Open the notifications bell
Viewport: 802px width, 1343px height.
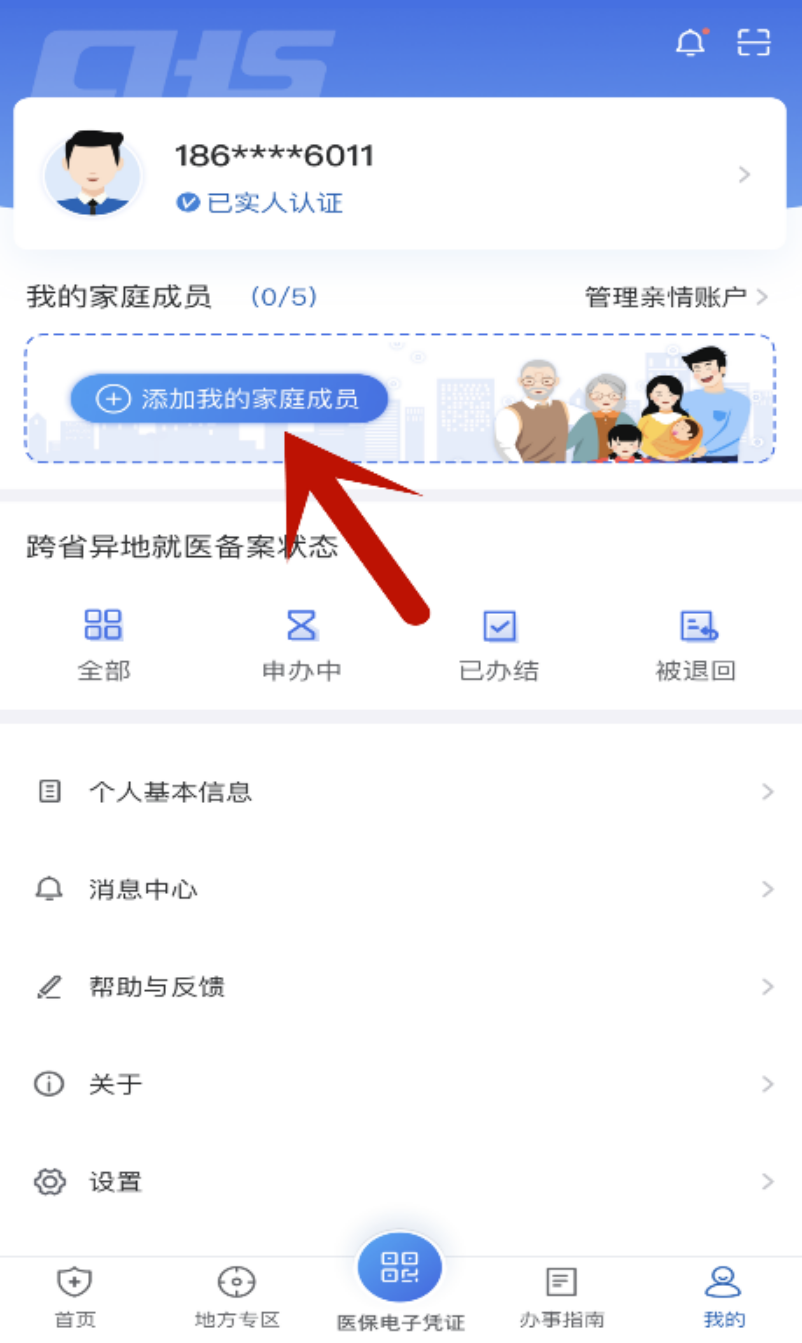(x=690, y=43)
